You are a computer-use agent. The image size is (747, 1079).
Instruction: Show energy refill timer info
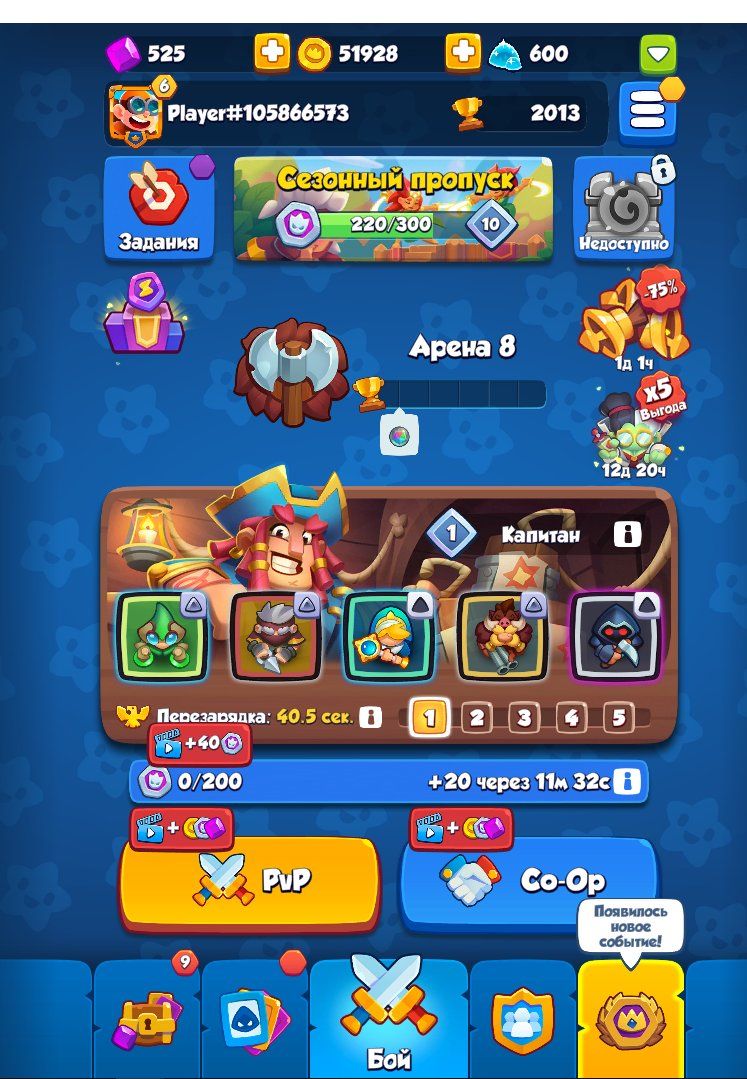(x=626, y=780)
